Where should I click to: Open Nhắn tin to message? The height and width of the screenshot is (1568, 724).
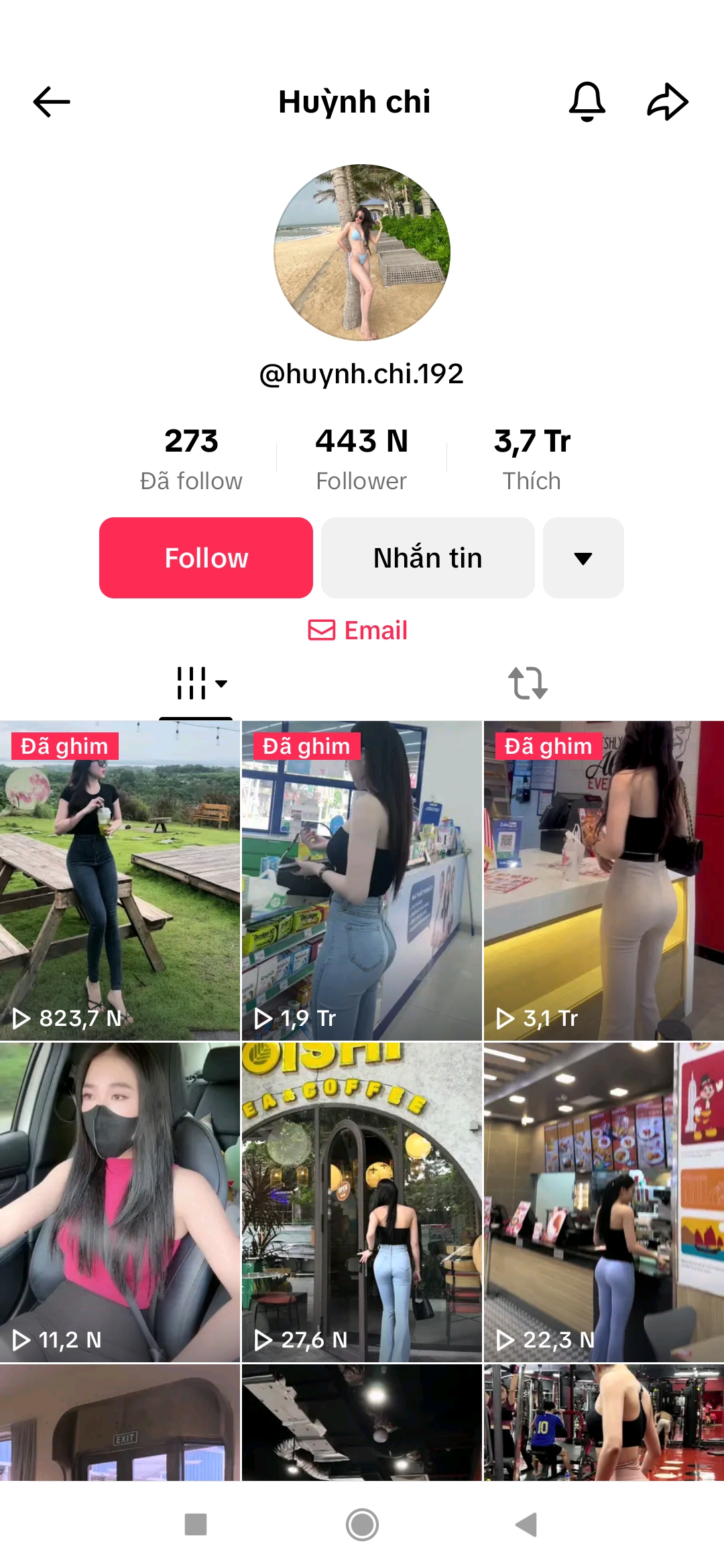(428, 558)
